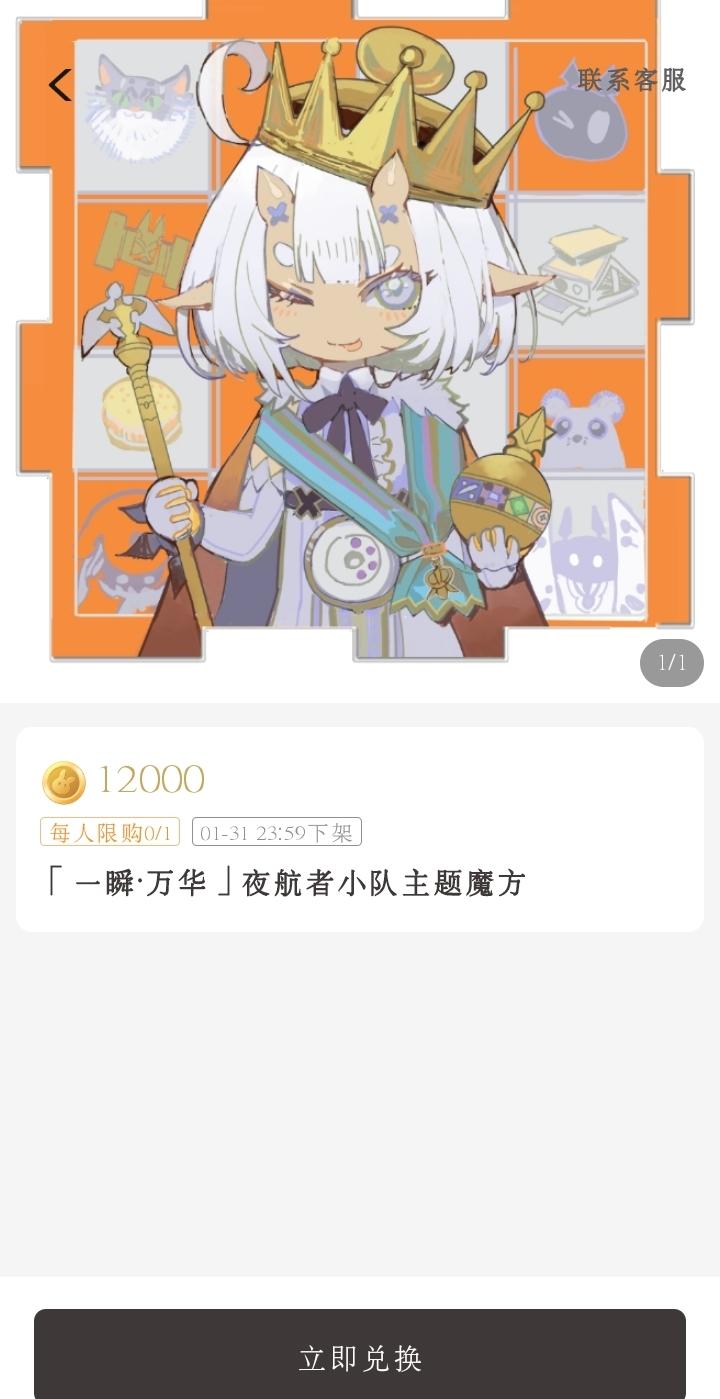720x1399 pixels.
Task: Open 联系客服 customer service
Action: 632,81
